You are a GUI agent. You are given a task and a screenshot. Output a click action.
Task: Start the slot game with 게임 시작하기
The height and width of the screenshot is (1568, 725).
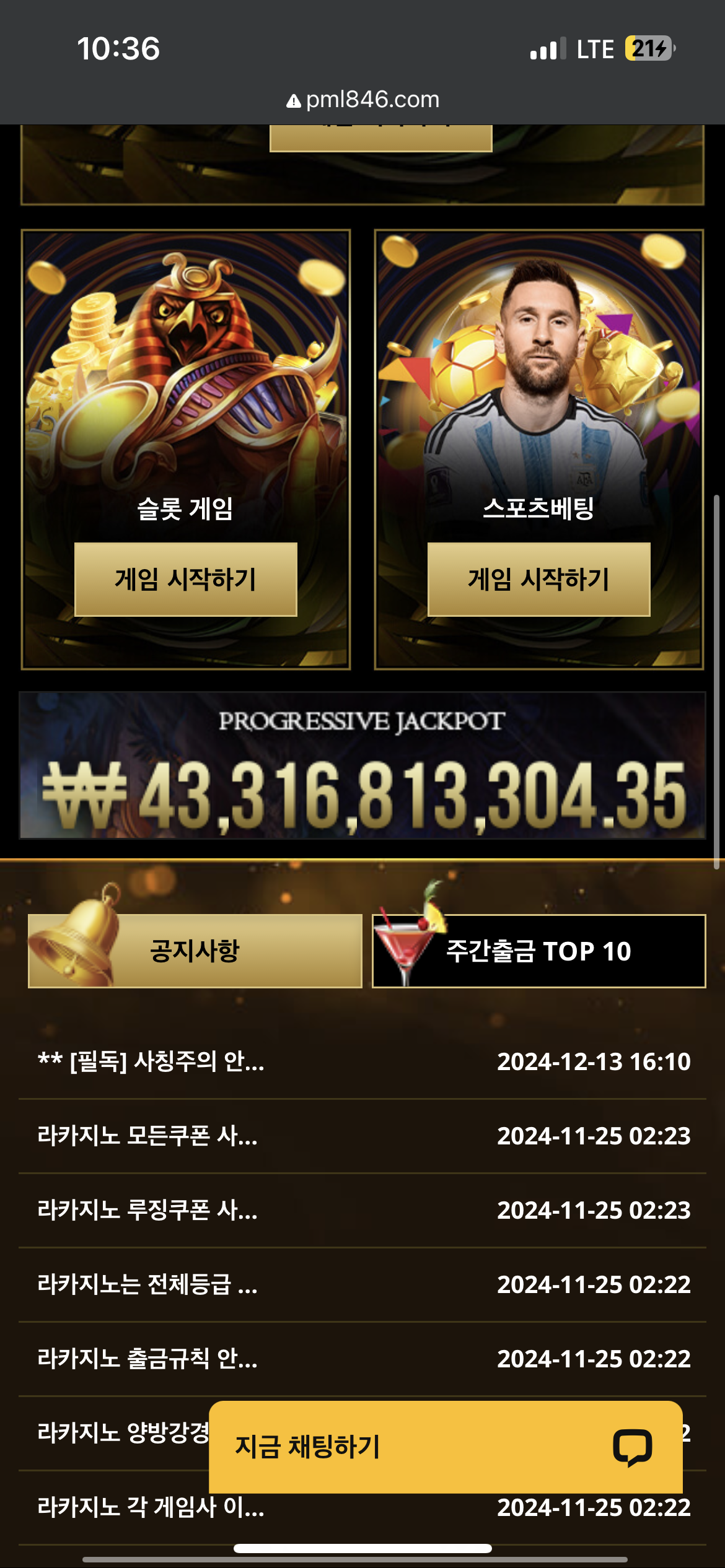[x=186, y=580]
